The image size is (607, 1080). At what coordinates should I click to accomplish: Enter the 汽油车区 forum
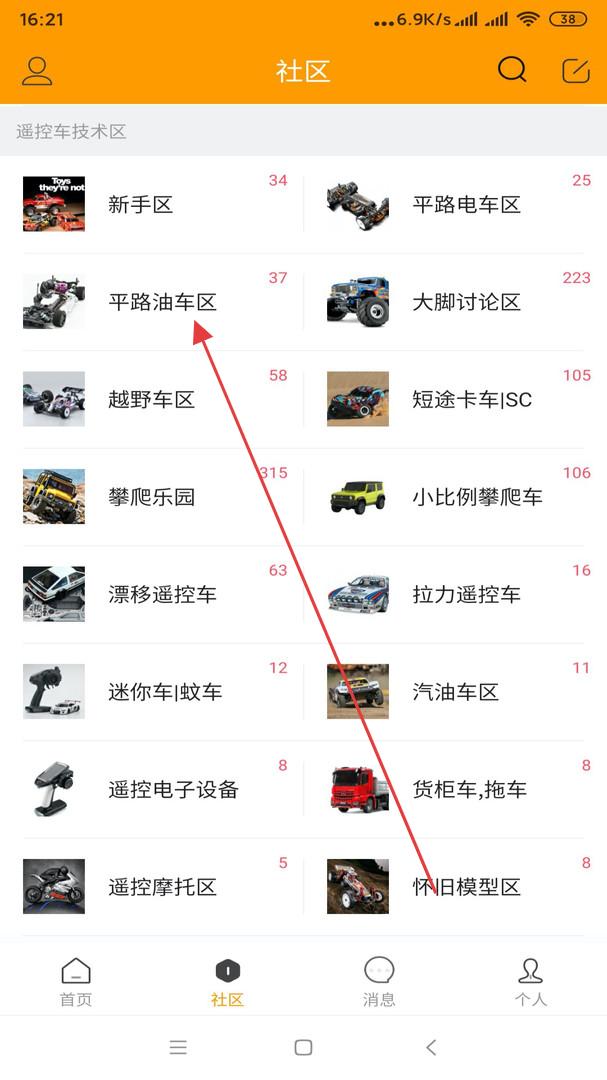(x=454, y=692)
